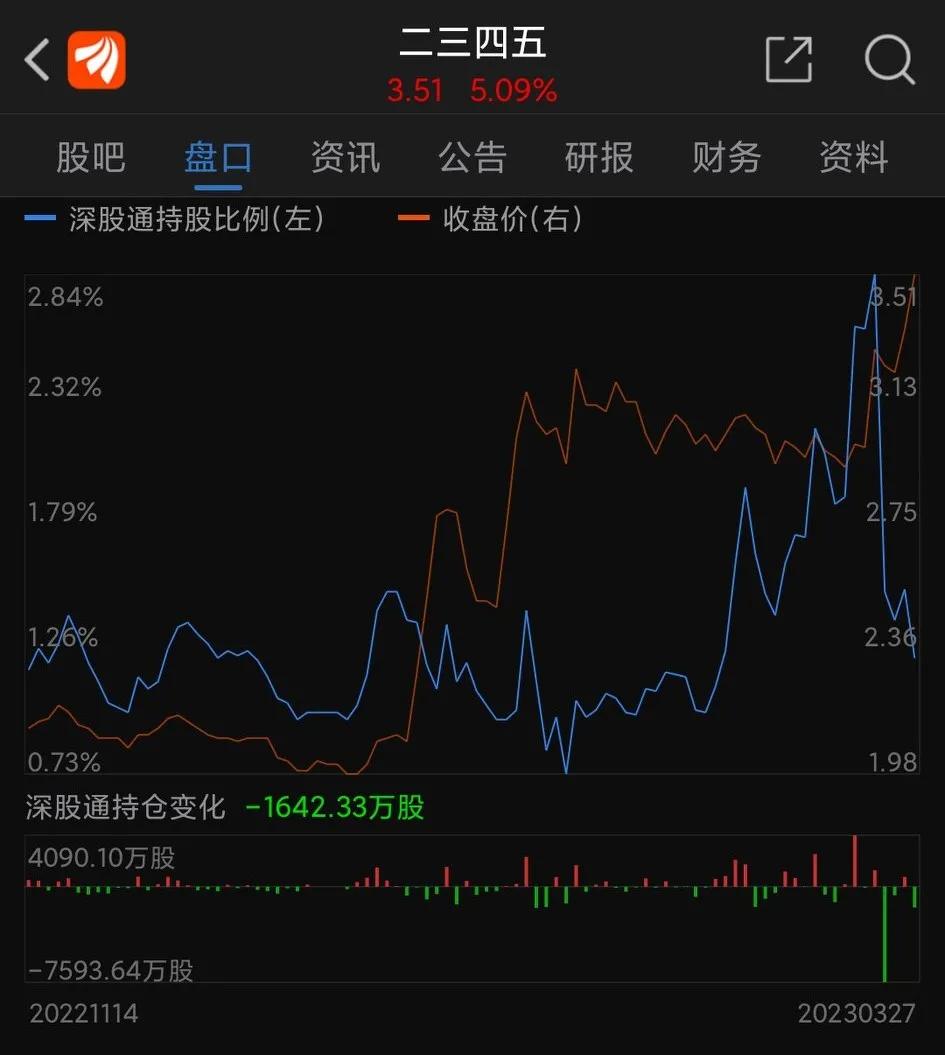Tap the share icon at top right
945x1055 pixels.
(788, 61)
